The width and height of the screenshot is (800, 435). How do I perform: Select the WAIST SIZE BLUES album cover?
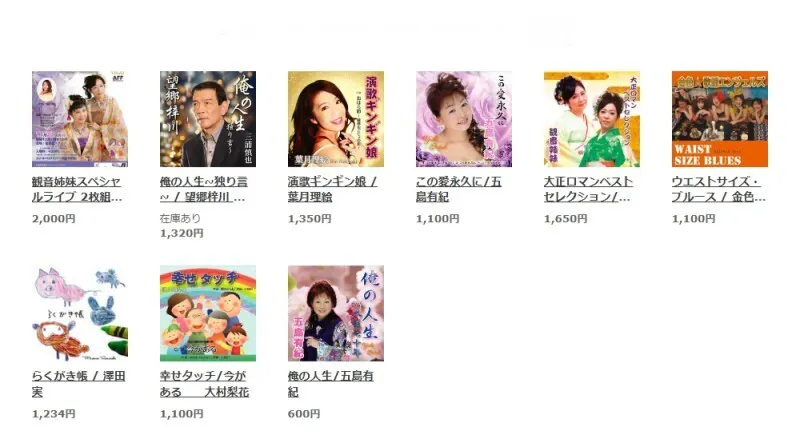[x=720, y=119]
